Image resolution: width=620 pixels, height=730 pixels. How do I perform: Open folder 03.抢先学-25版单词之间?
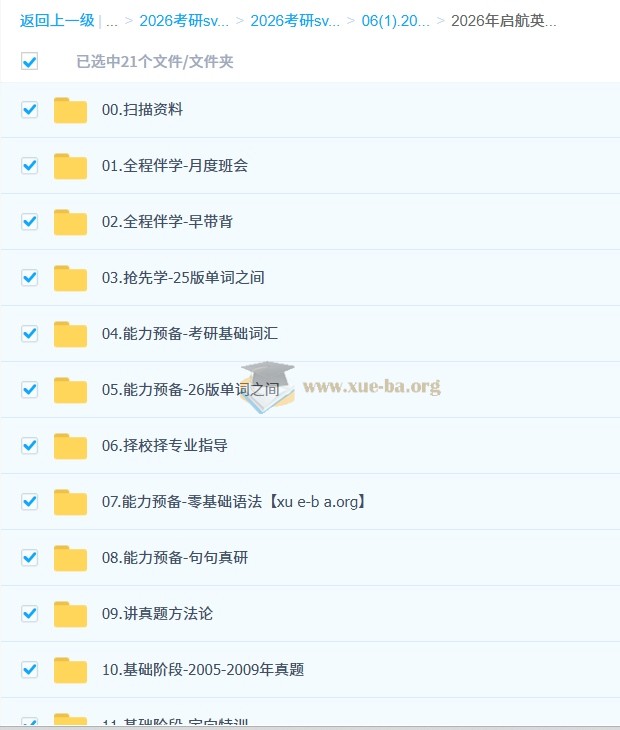click(x=183, y=278)
